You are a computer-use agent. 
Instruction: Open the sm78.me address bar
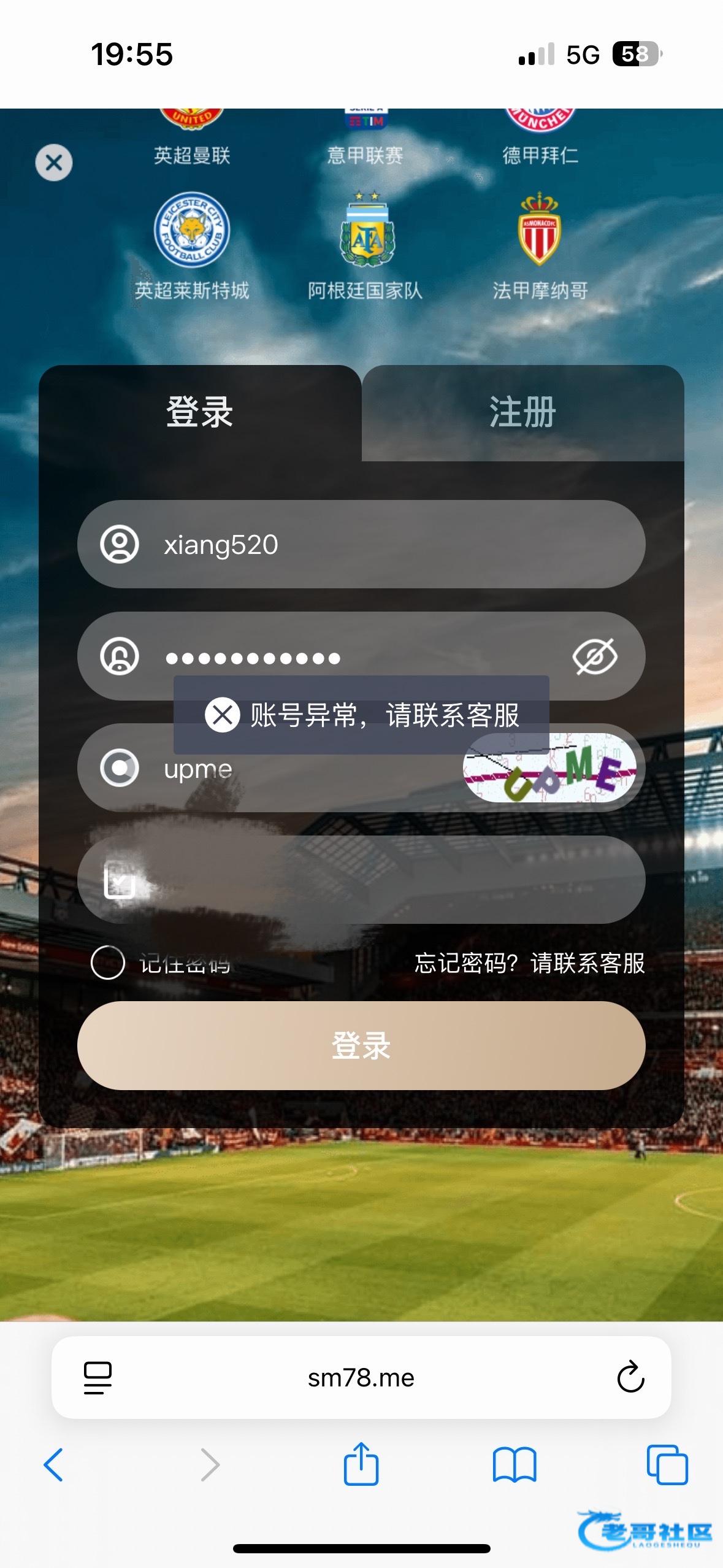tap(361, 1378)
